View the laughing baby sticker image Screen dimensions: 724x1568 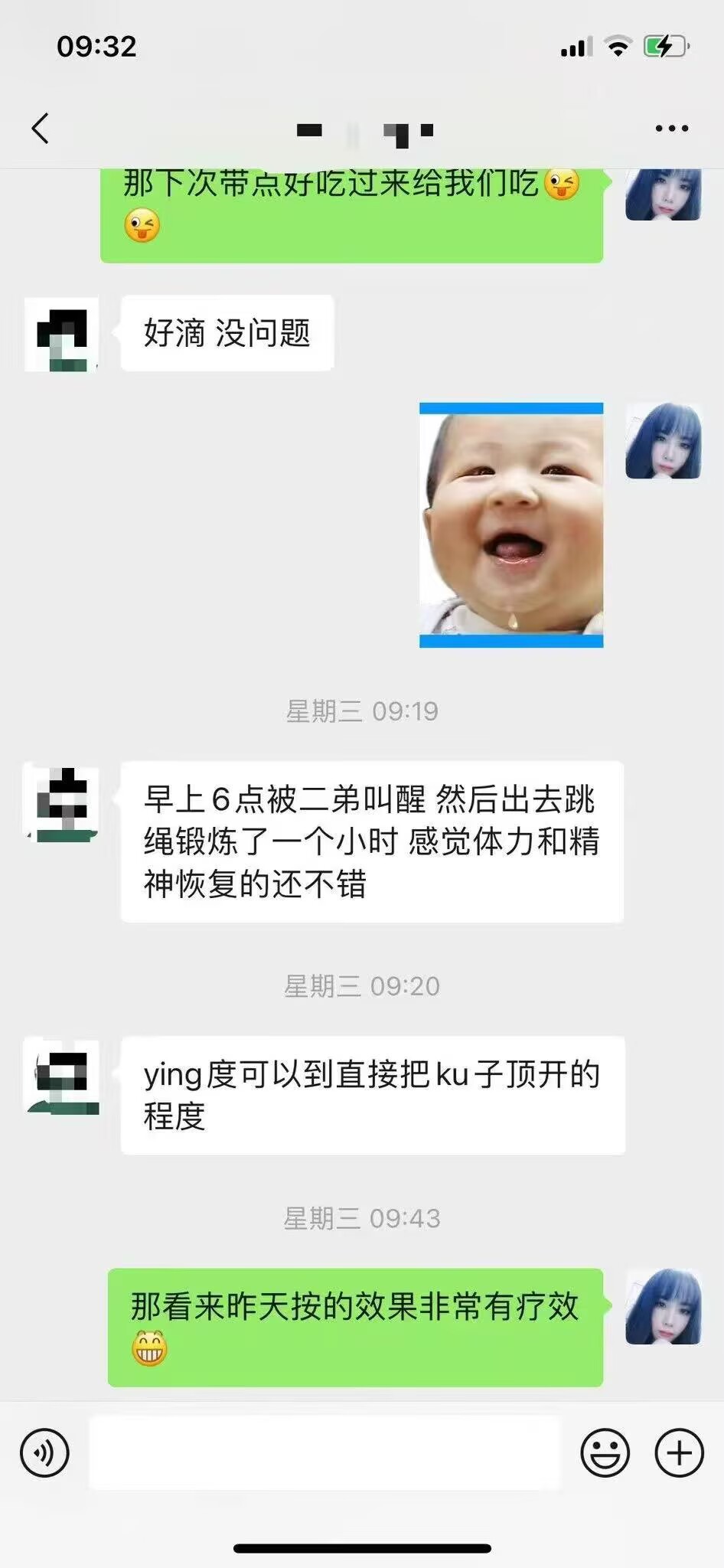coord(511,525)
